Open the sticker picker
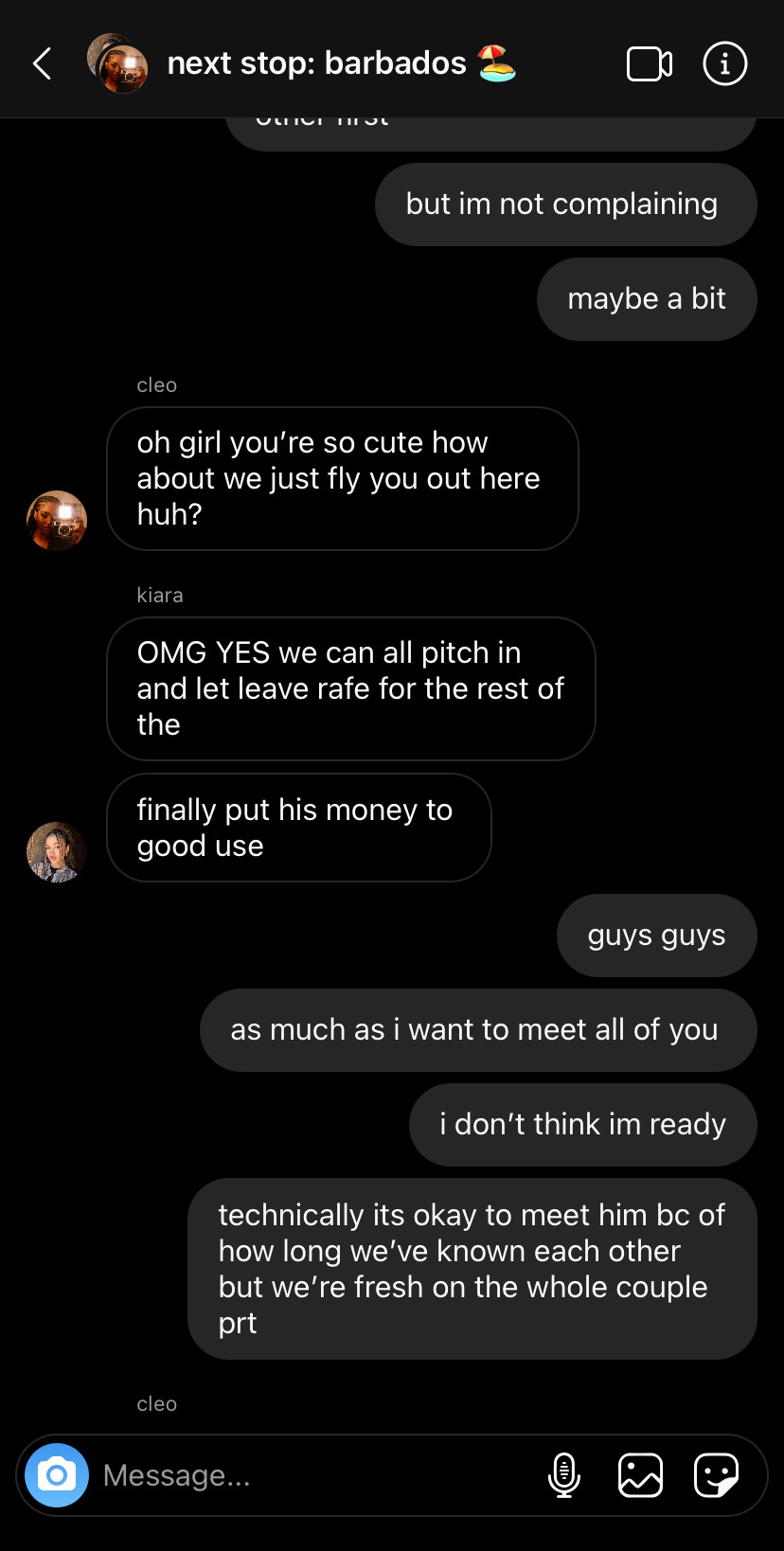The width and height of the screenshot is (784, 1551). pos(716,1474)
